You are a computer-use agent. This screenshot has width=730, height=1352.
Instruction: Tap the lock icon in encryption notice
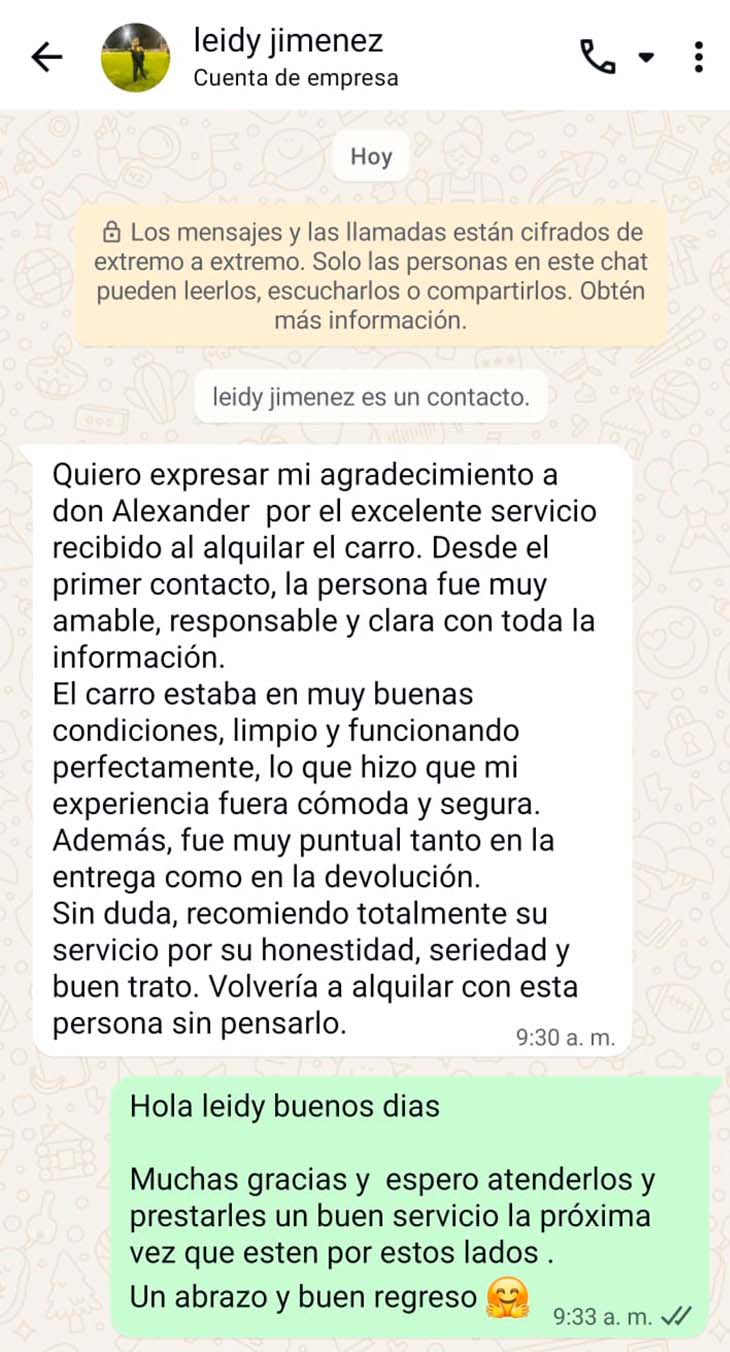click(113, 231)
